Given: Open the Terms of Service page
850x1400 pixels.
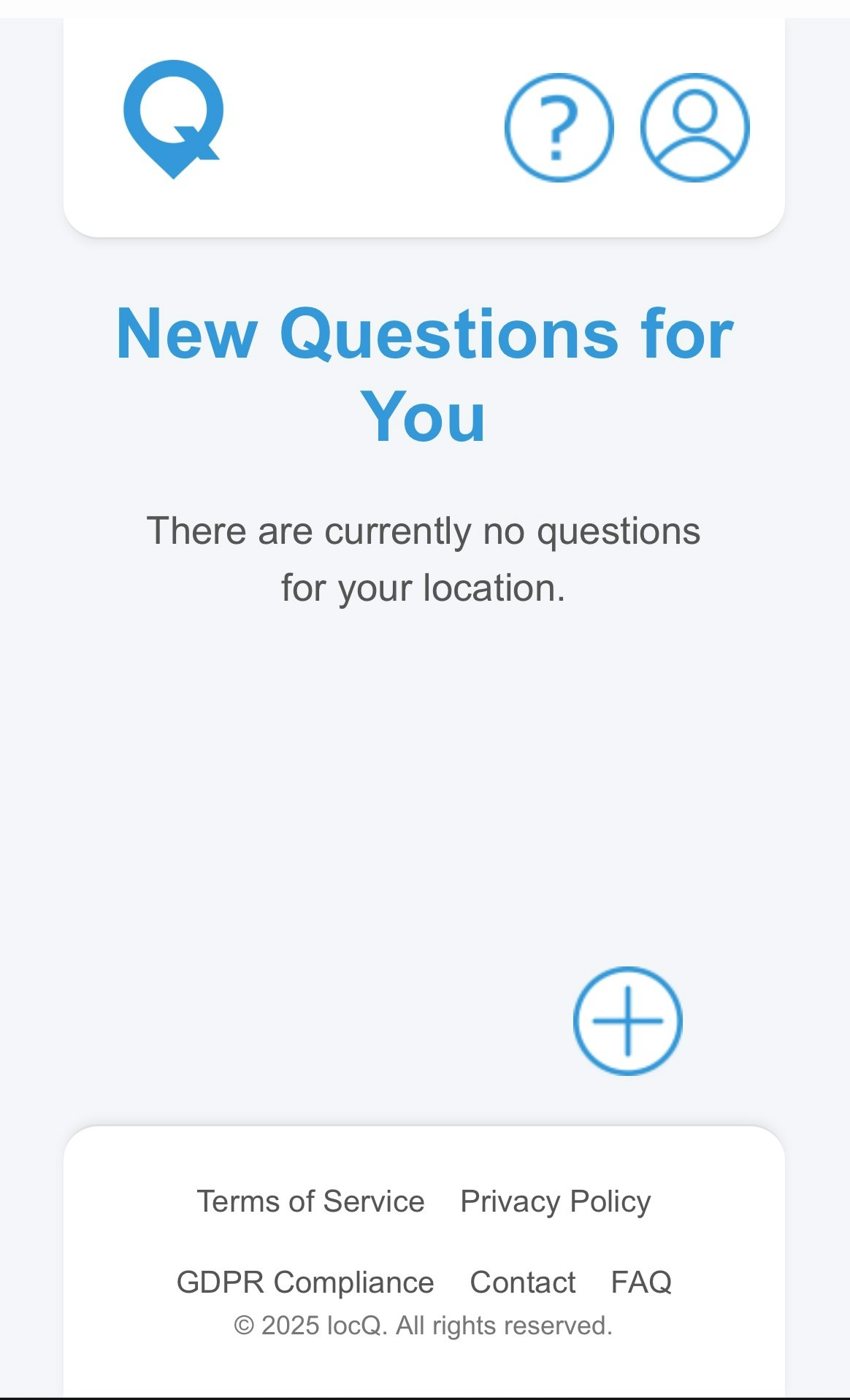Looking at the screenshot, I should (310, 1201).
